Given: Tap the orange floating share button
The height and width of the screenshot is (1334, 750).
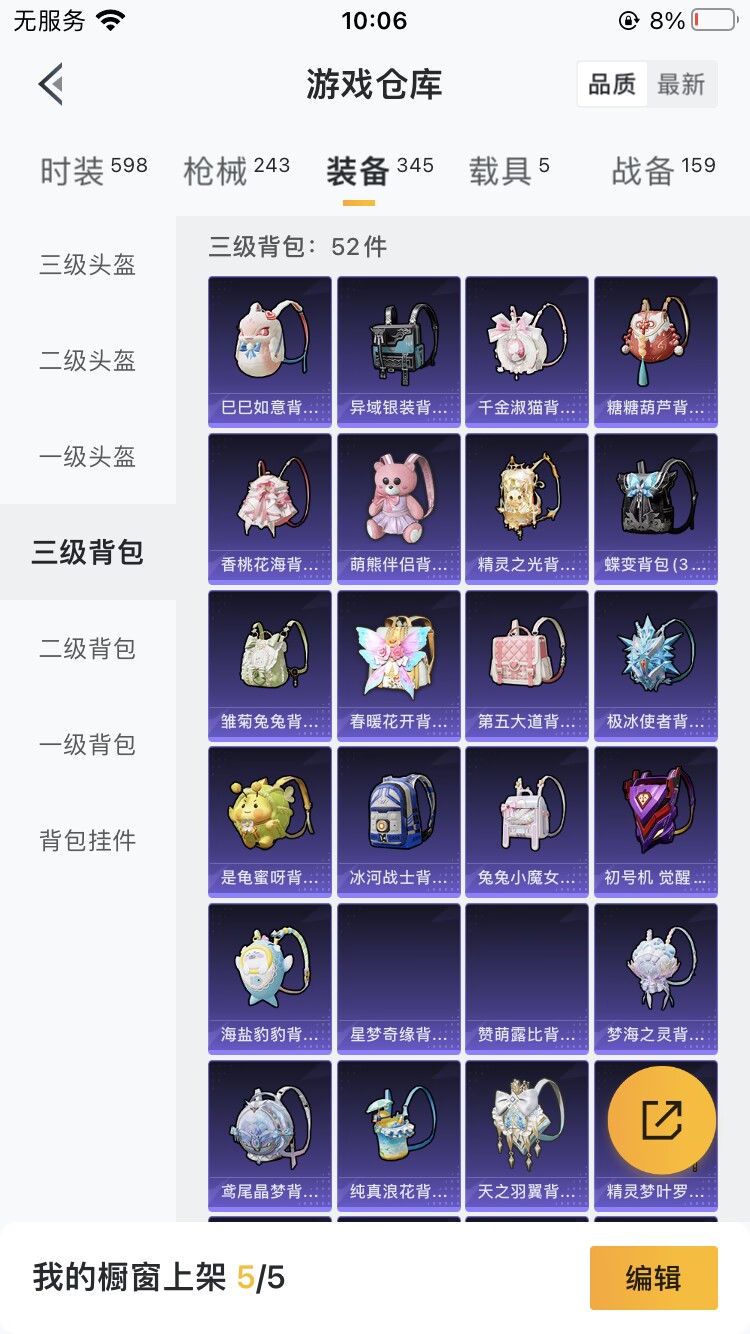Looking at the screenshot, I should coord(662,1120).
